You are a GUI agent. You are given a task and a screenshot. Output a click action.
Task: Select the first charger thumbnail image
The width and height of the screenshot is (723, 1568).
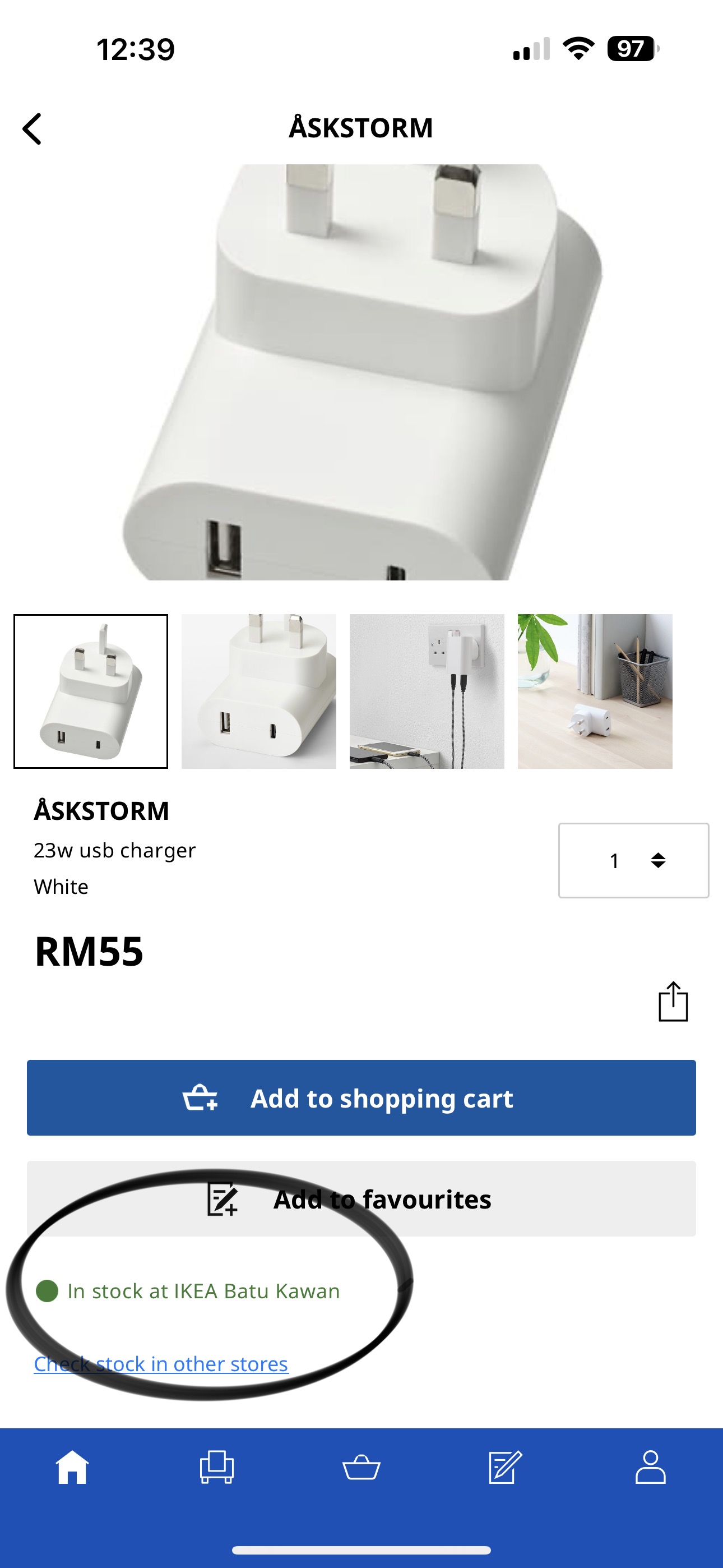coord(91,691)
